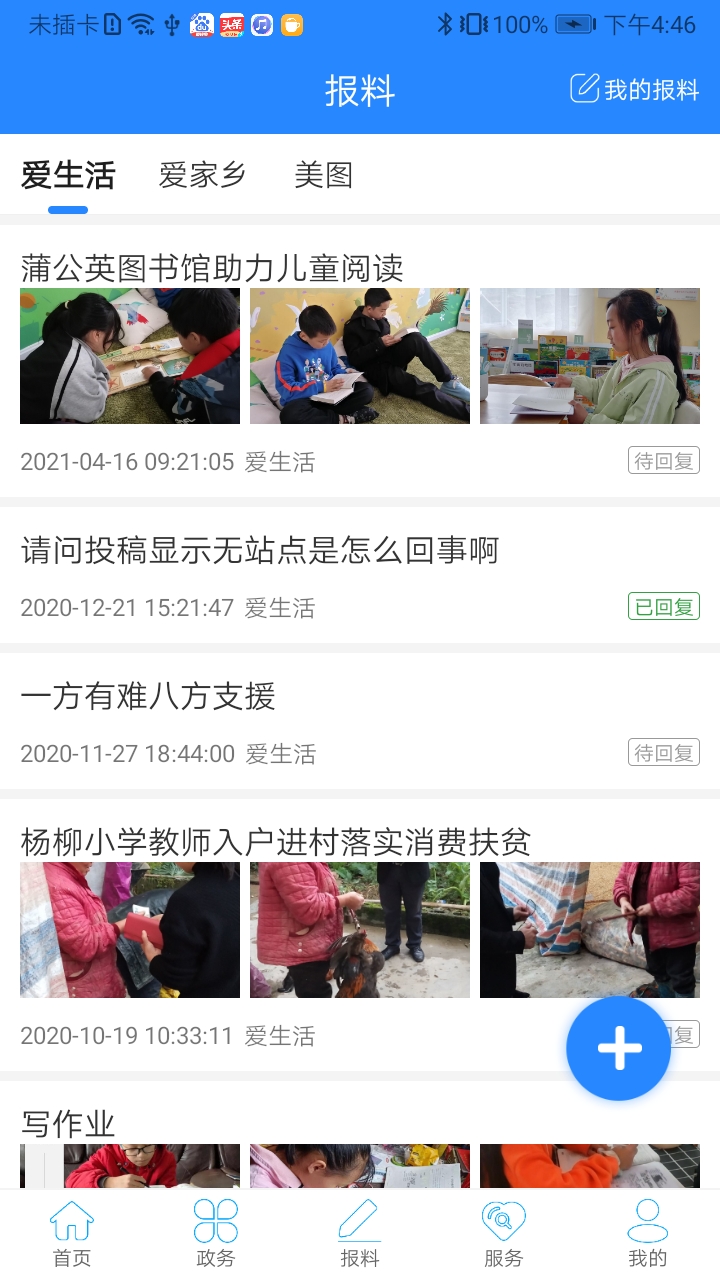
Task: Select the 报料 bottom tab
Action: (360, 1234)
